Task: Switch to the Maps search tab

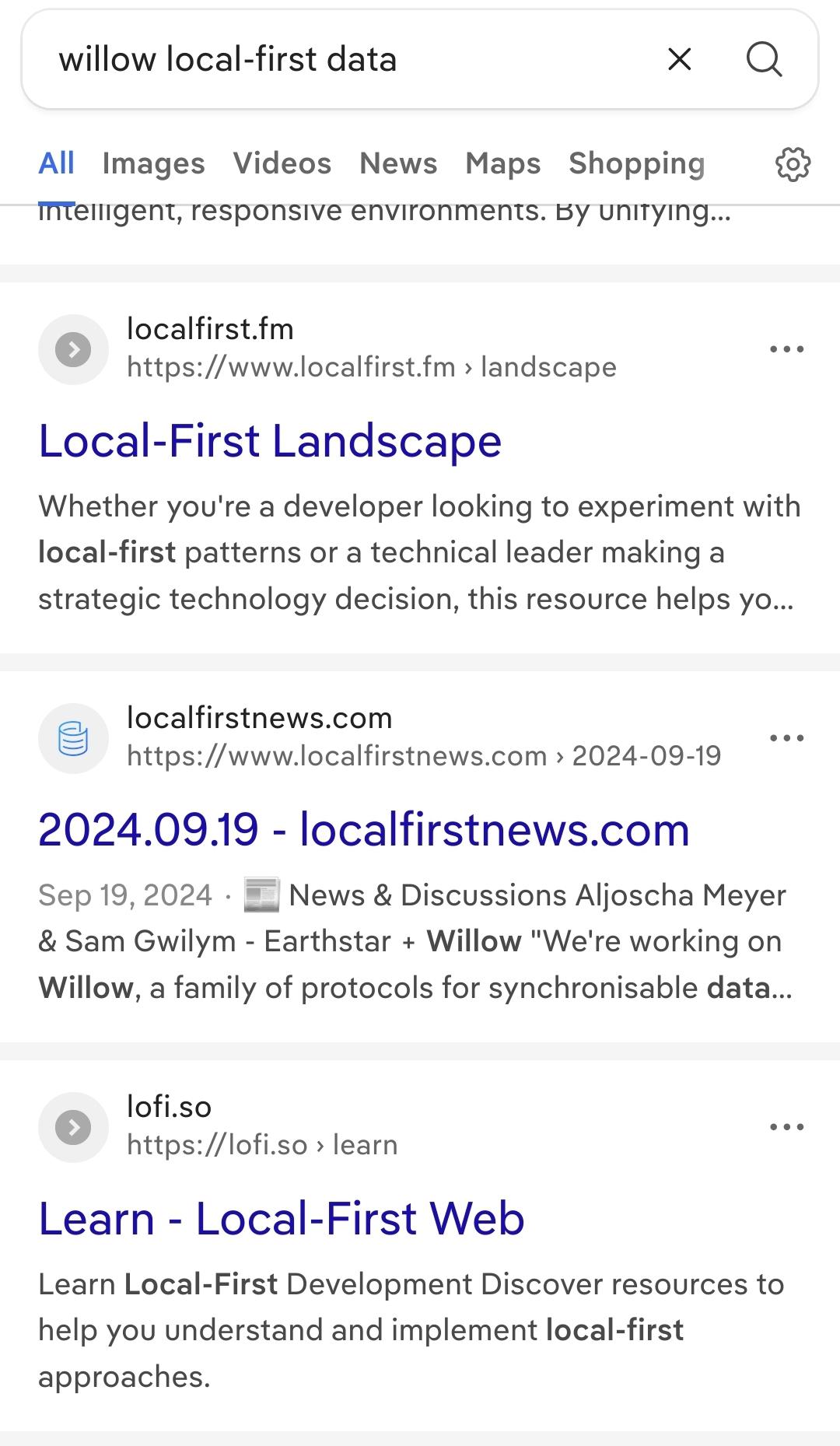Action: click(502, 163)
